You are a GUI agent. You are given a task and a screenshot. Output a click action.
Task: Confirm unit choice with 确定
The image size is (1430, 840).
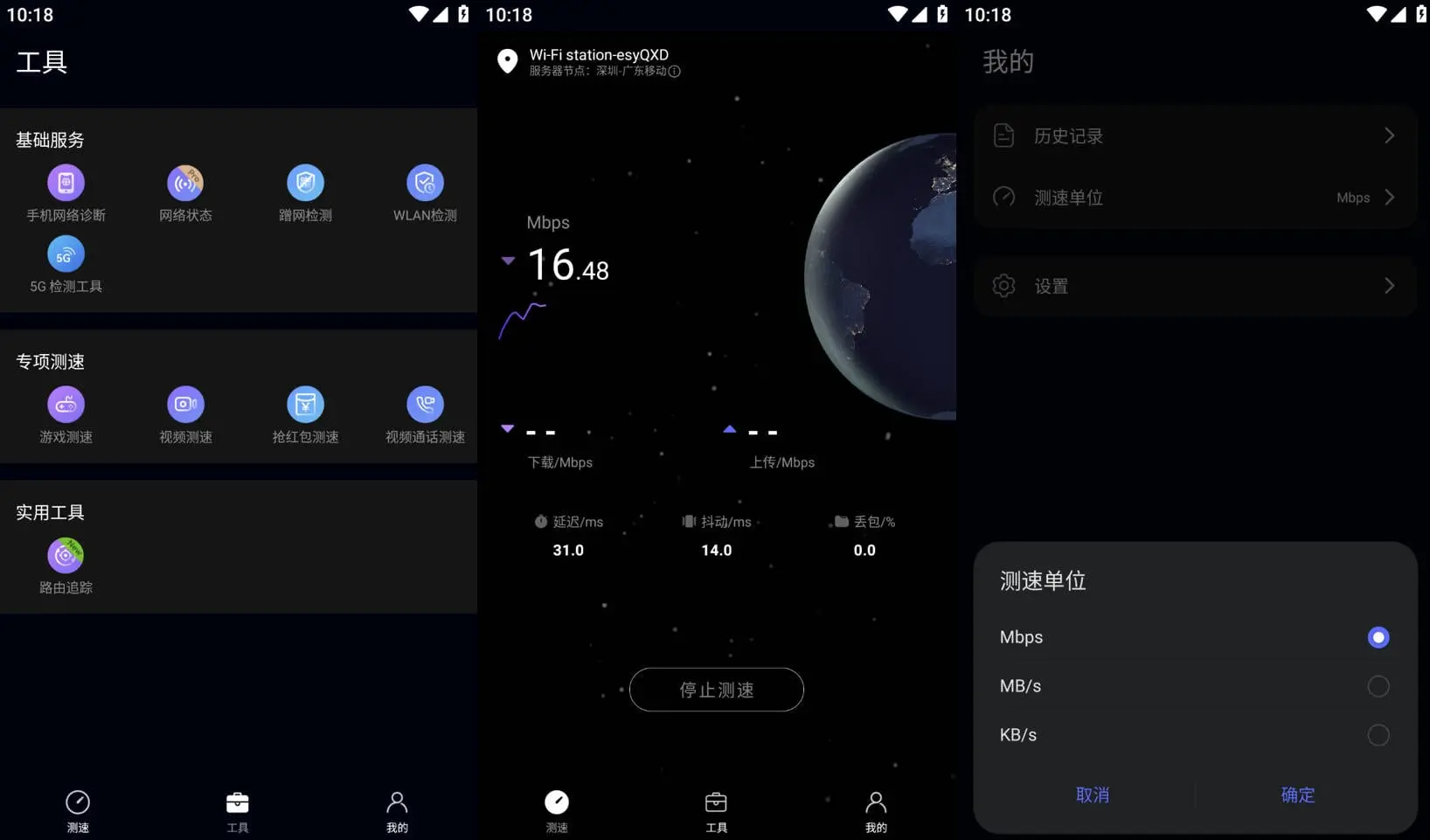coord(1297,795)
